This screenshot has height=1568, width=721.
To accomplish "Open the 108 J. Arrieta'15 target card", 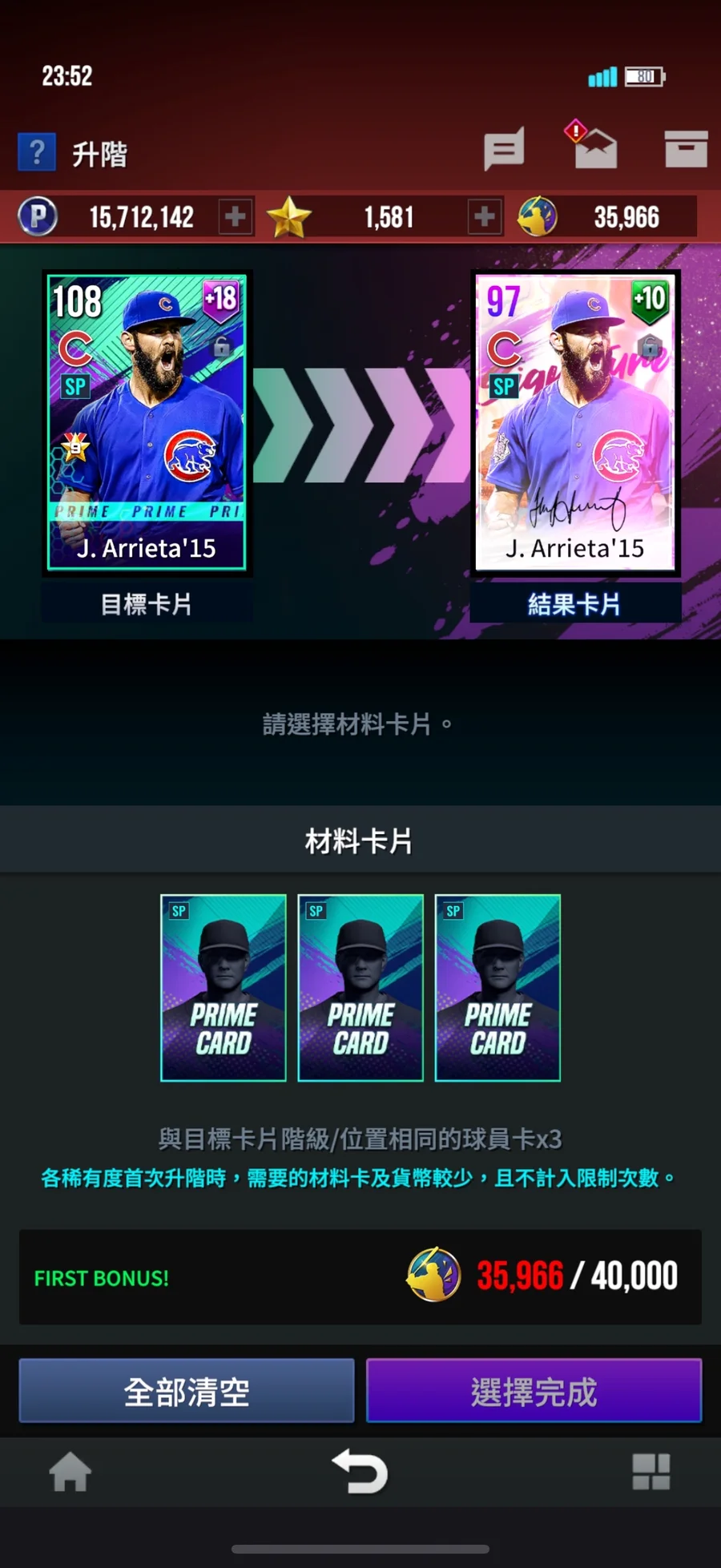I will point(147,422).
